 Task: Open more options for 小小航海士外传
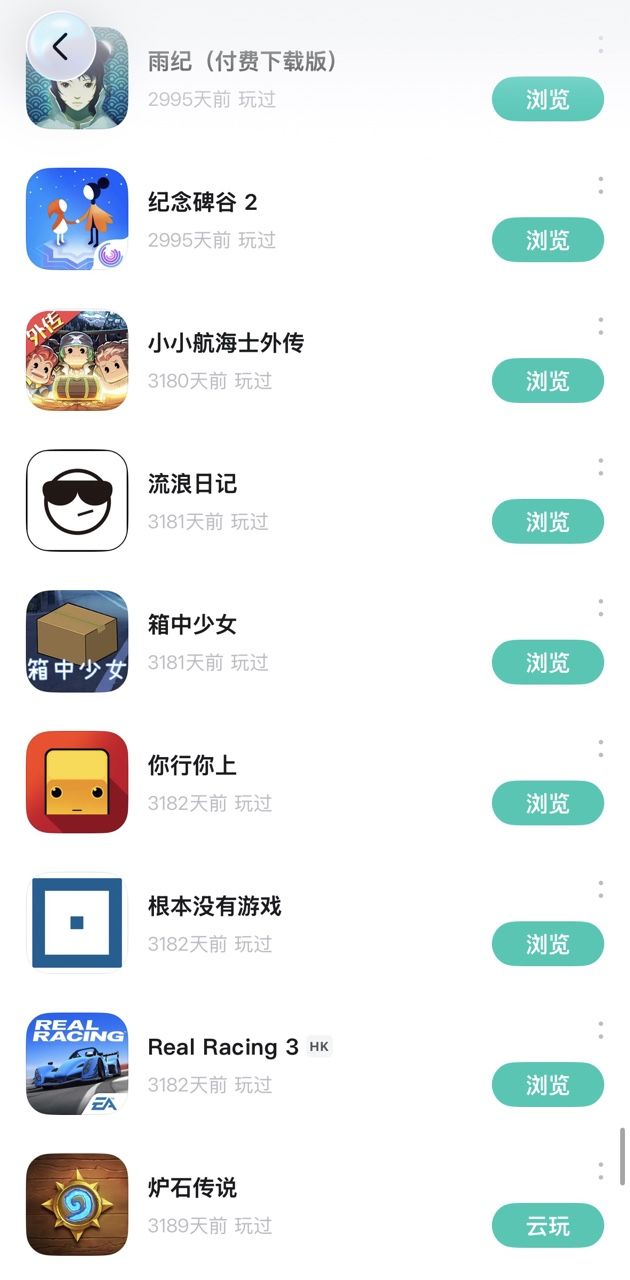tap(600, 326)
